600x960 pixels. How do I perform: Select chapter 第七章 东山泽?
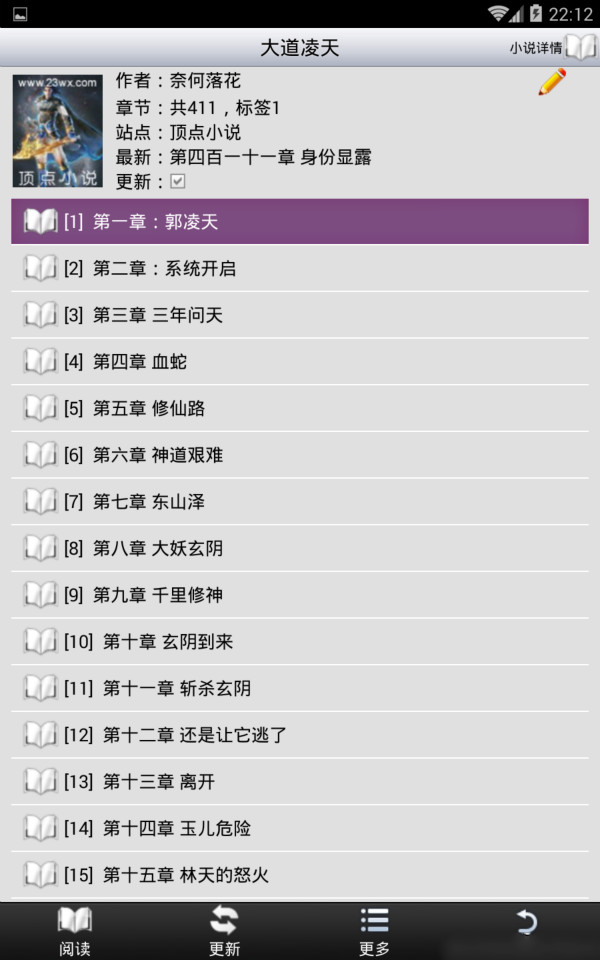click(x=300, y=501)
